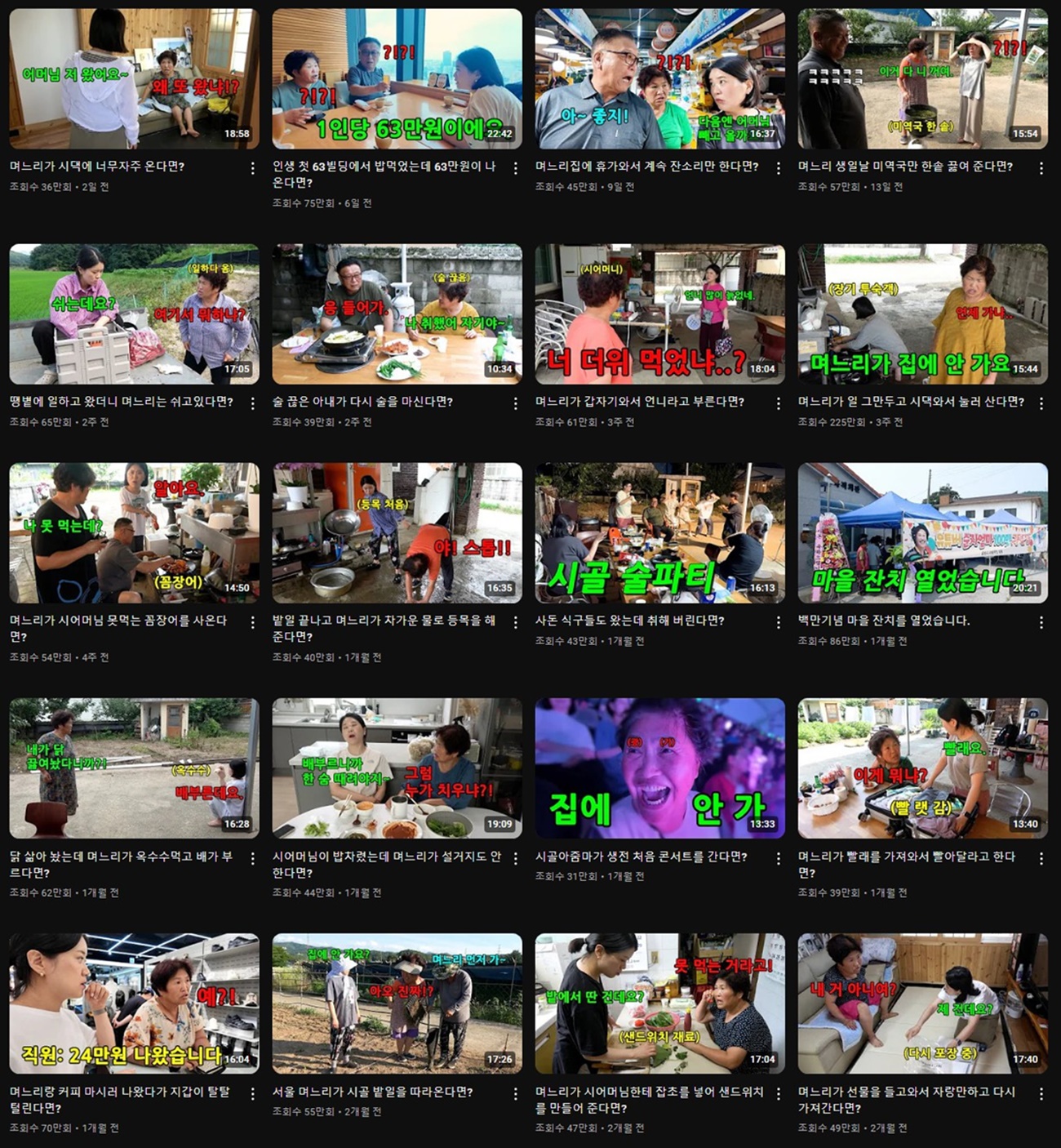Viewport: 1061px width, 1148px height.
Task: Open more options for '술 끊은 아내가 다시 술을 마신다면?'
Action: click(x=515, y=403)
